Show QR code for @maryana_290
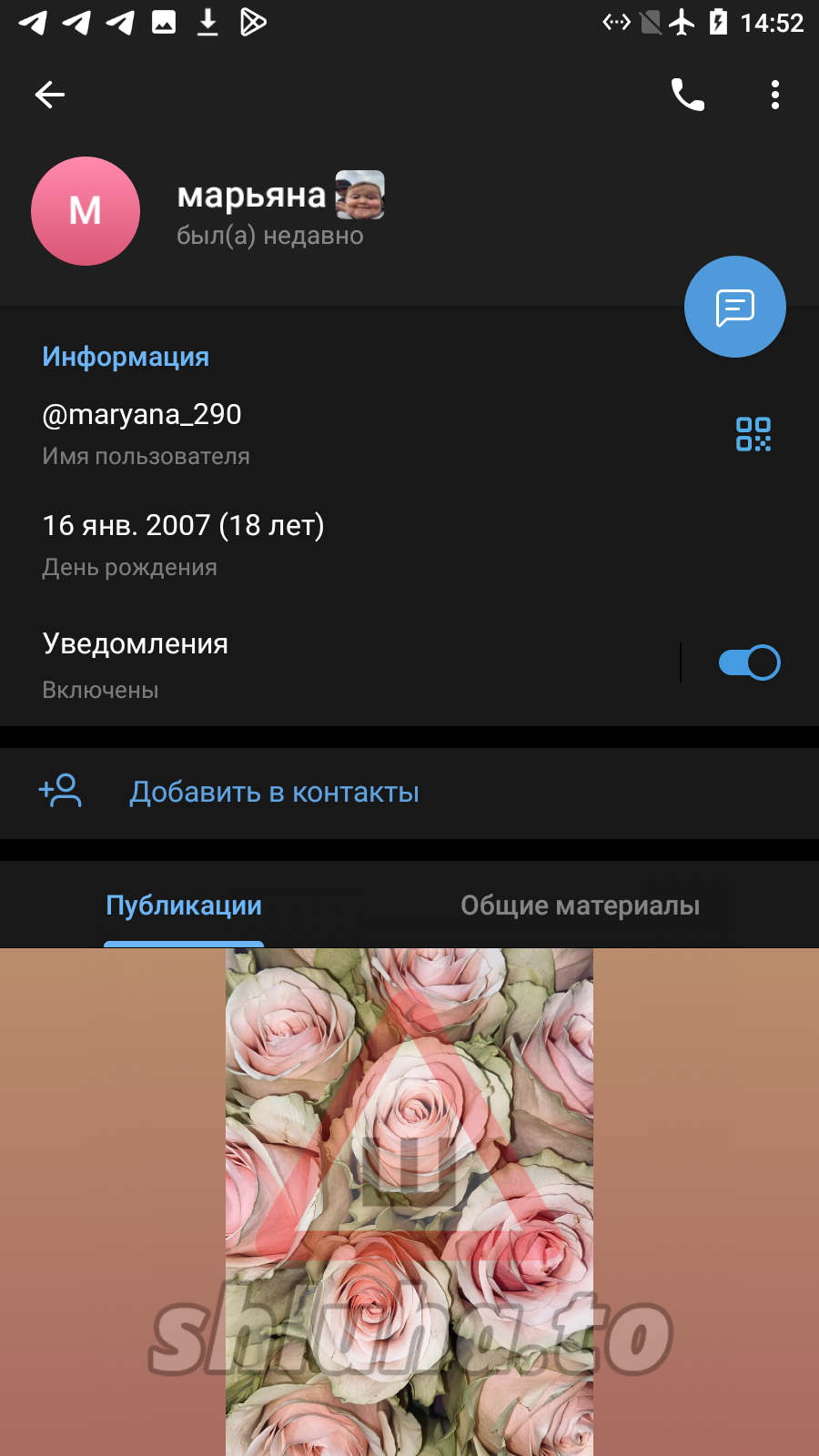Image resolution: width=819 pixels, height=1456 pixels. (x=753, y=434)
